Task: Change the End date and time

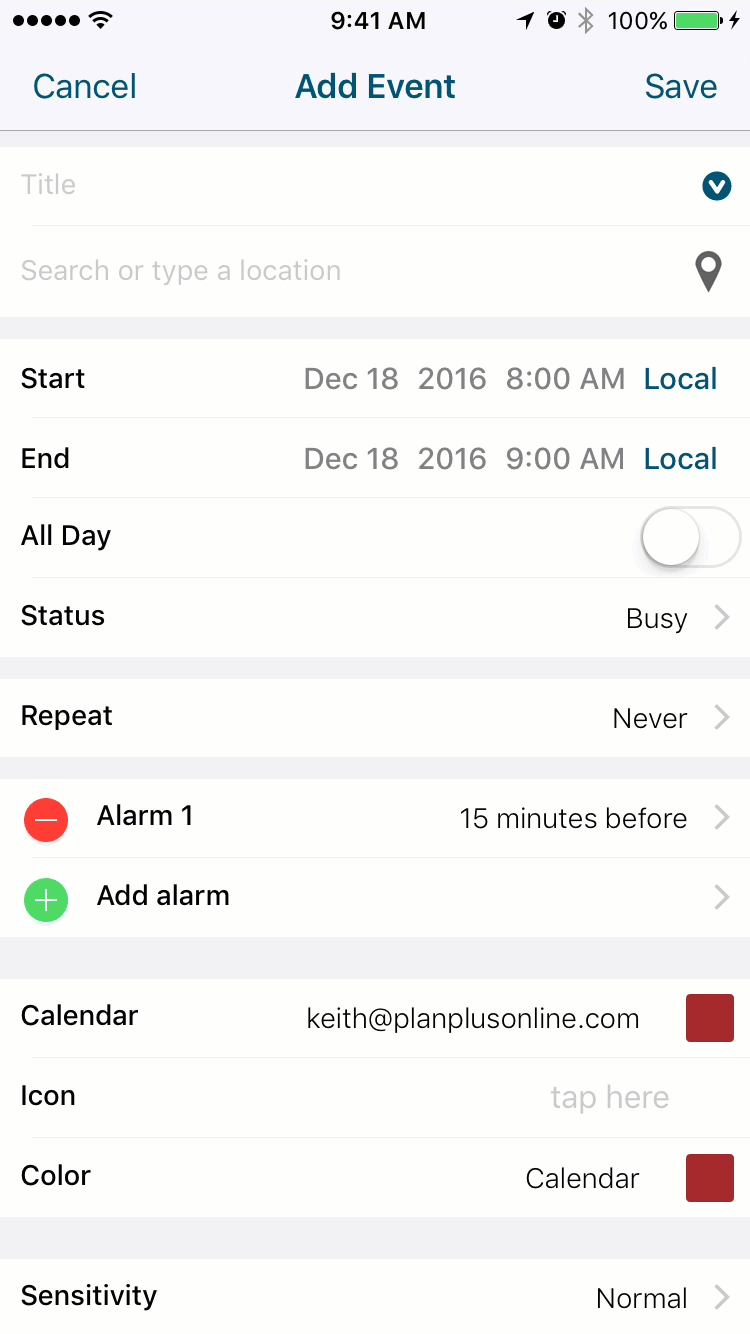Action: (x=464, y=459)
